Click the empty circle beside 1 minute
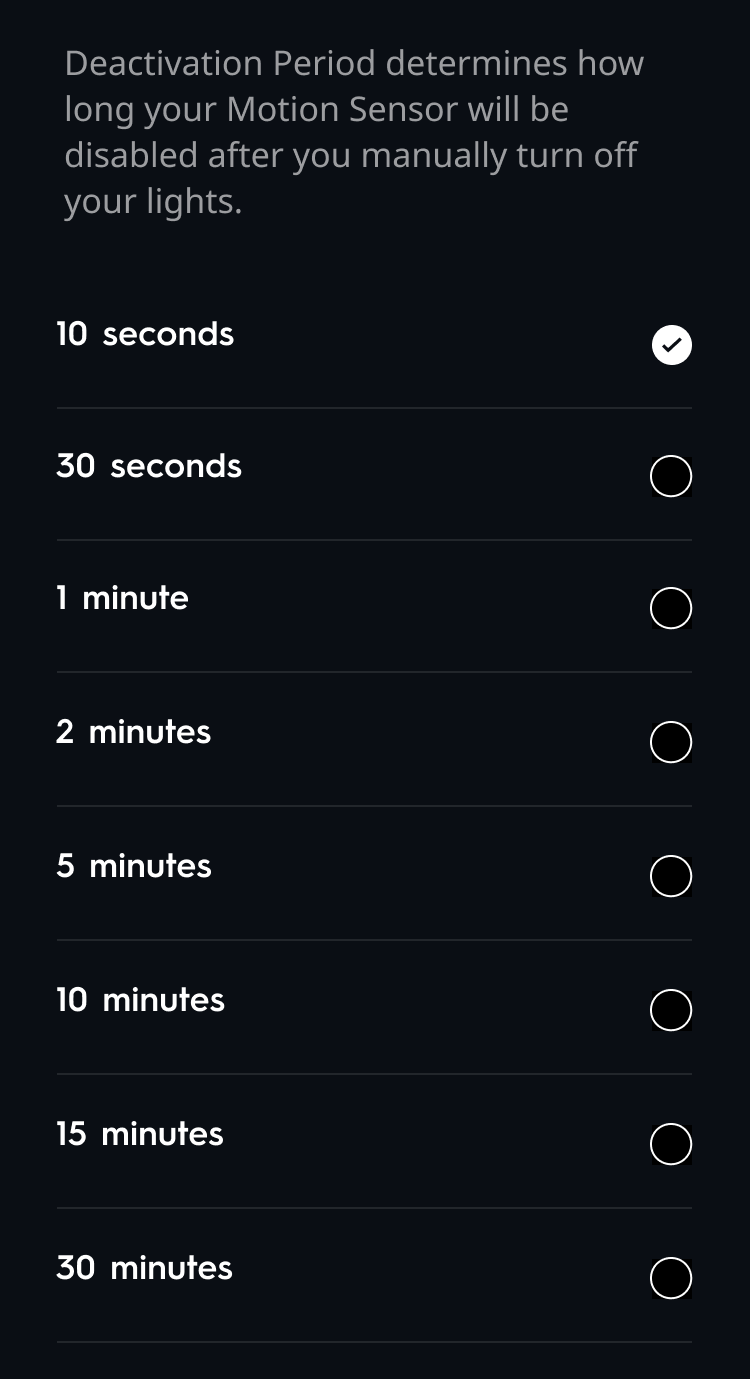The width and height of the screenshot is (750, 1379). tap(671, 608)
